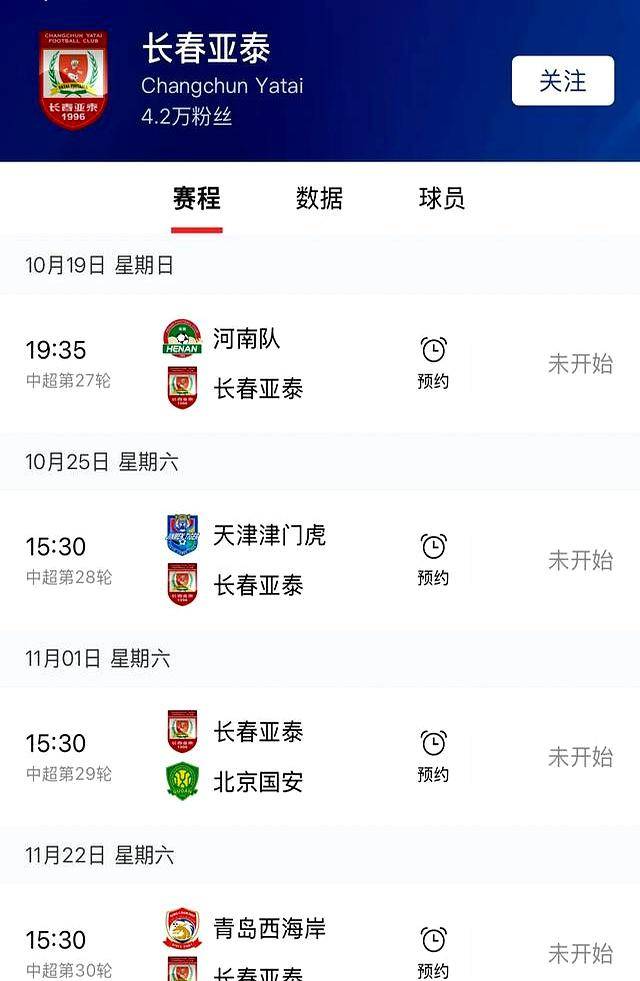Follow Changchun Yatai with the 关注 button

(562, 81)
